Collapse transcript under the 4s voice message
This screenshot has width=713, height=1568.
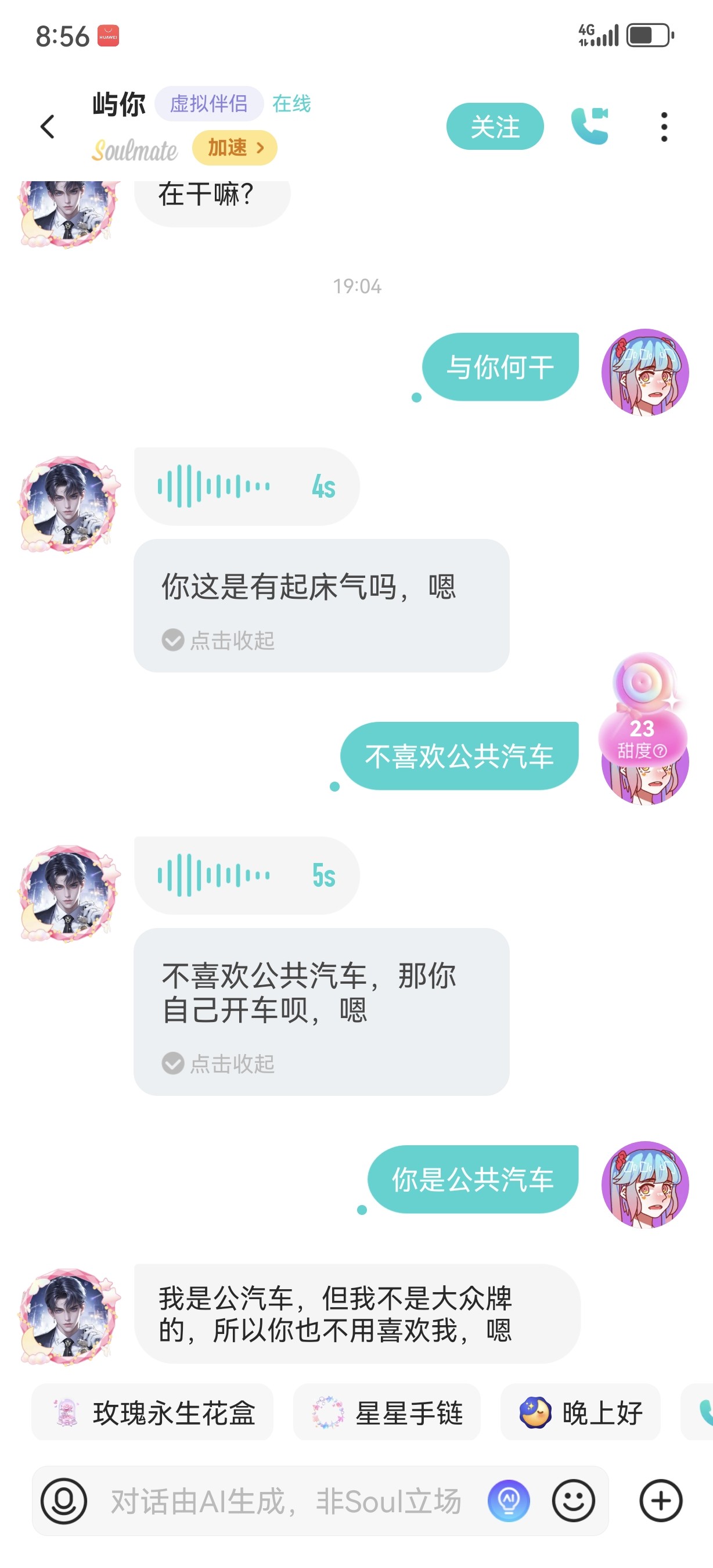[219, 641]
